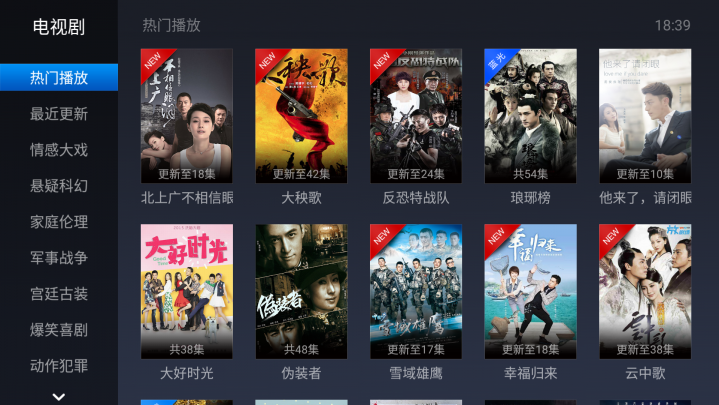
Task: Open the series 伪装者
Action: (301, 291)
